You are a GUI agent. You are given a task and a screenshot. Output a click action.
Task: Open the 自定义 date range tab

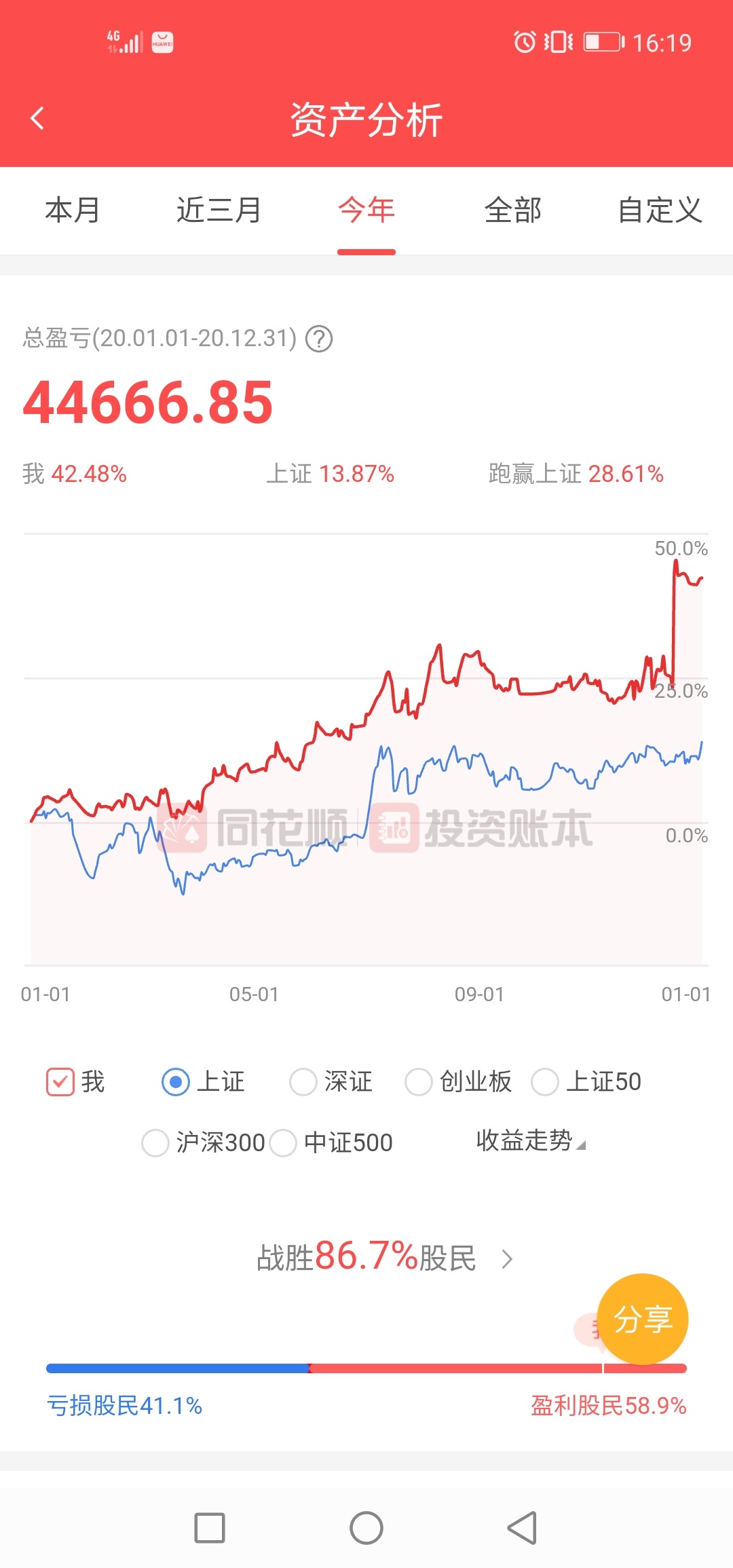tap(660, 210)
